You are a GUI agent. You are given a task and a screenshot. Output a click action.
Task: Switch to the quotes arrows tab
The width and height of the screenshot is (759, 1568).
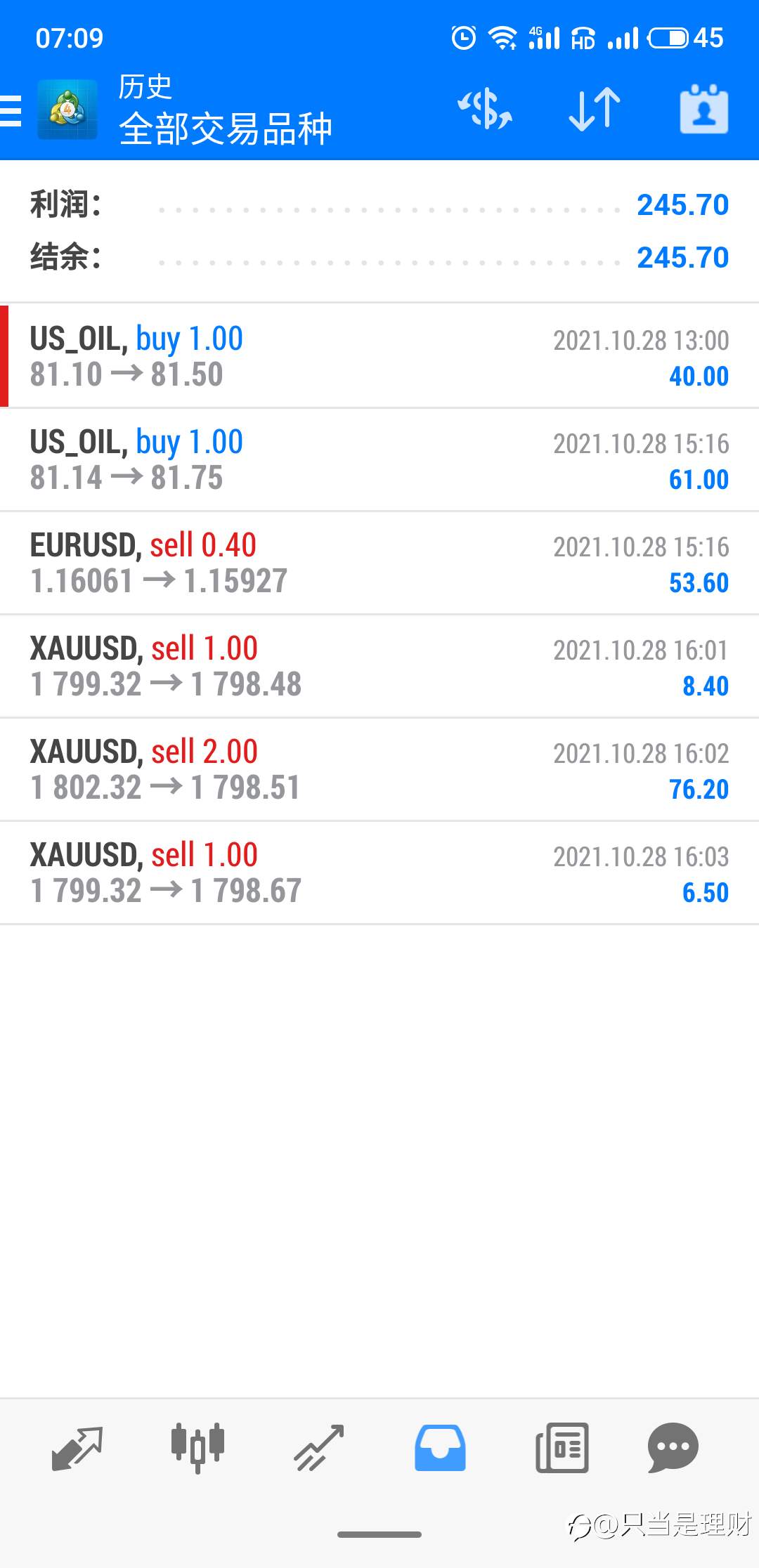pyautogui.click(x=77, y=1448)
